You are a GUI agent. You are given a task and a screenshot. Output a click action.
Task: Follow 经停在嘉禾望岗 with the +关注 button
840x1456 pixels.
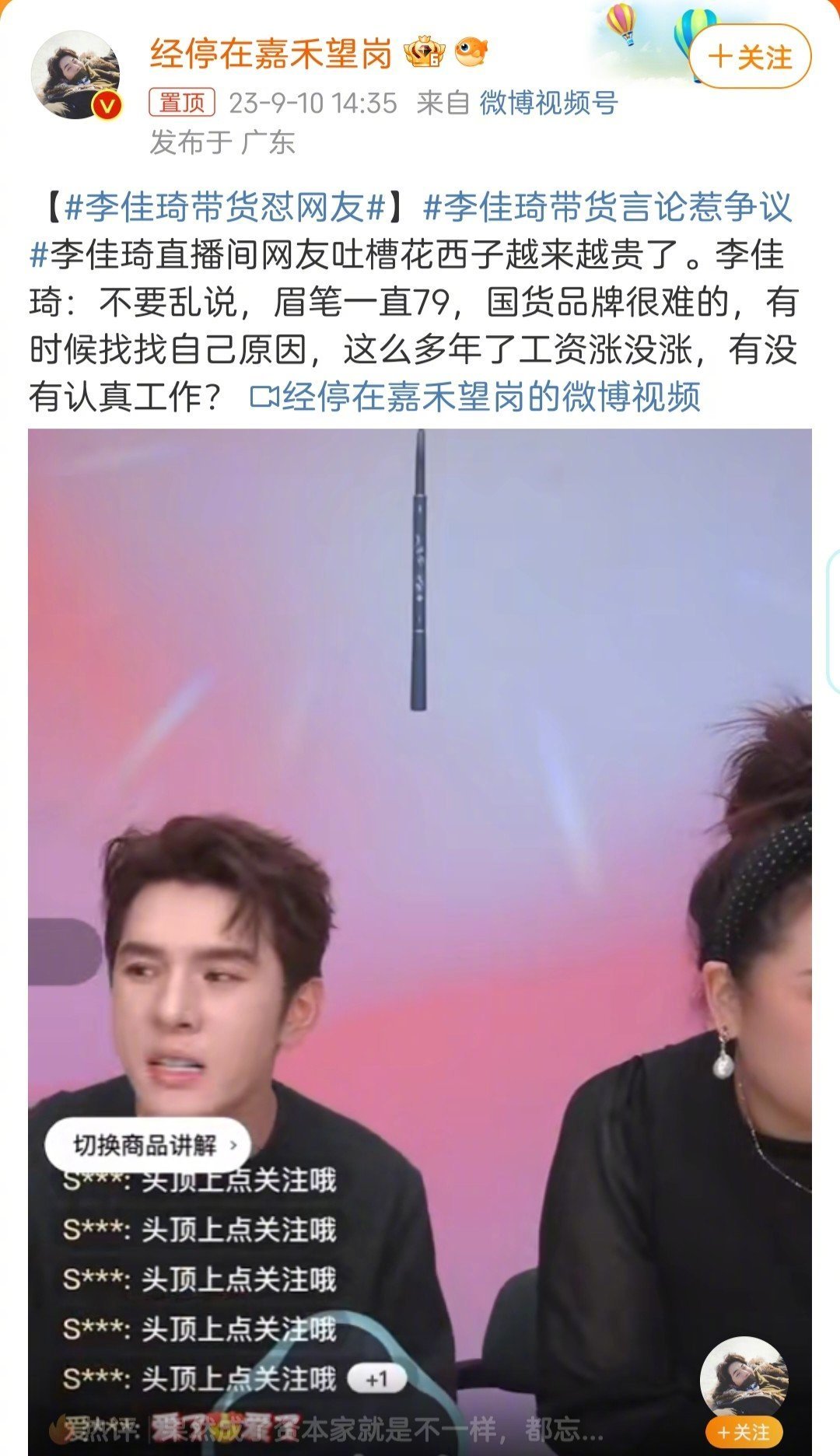coord(749,58)
